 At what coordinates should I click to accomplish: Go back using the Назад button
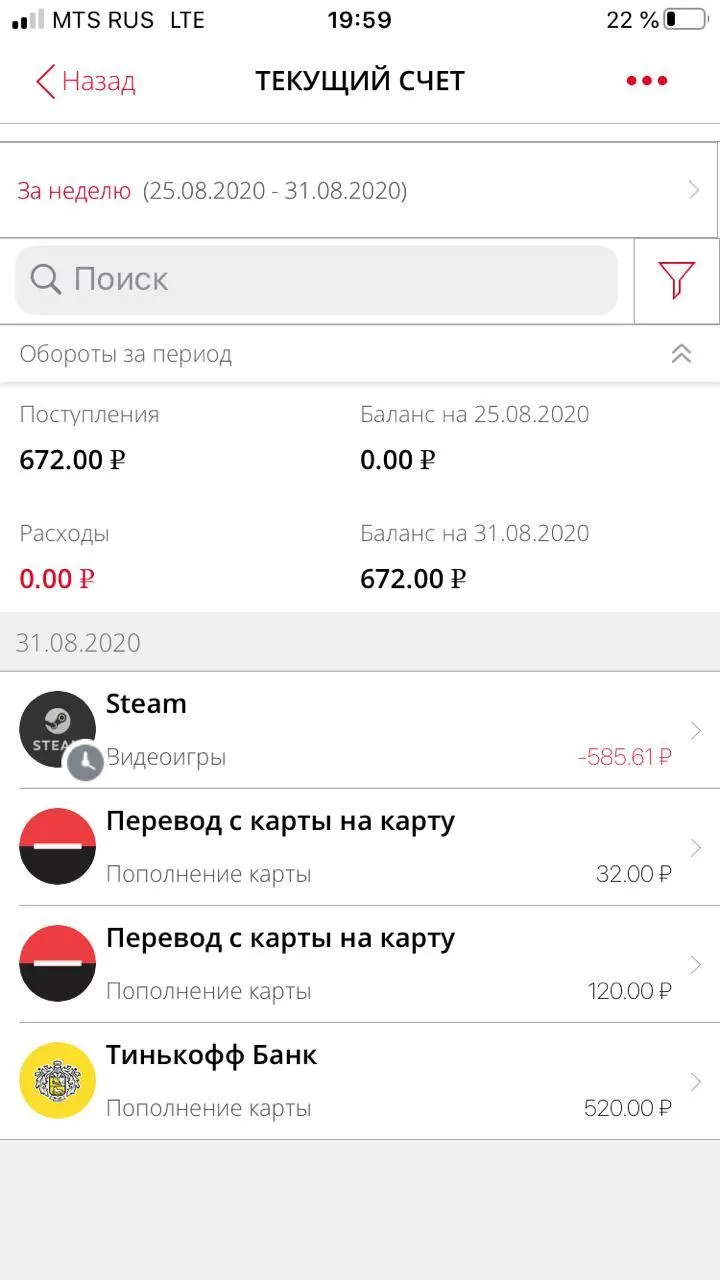(x=85, y=81)
